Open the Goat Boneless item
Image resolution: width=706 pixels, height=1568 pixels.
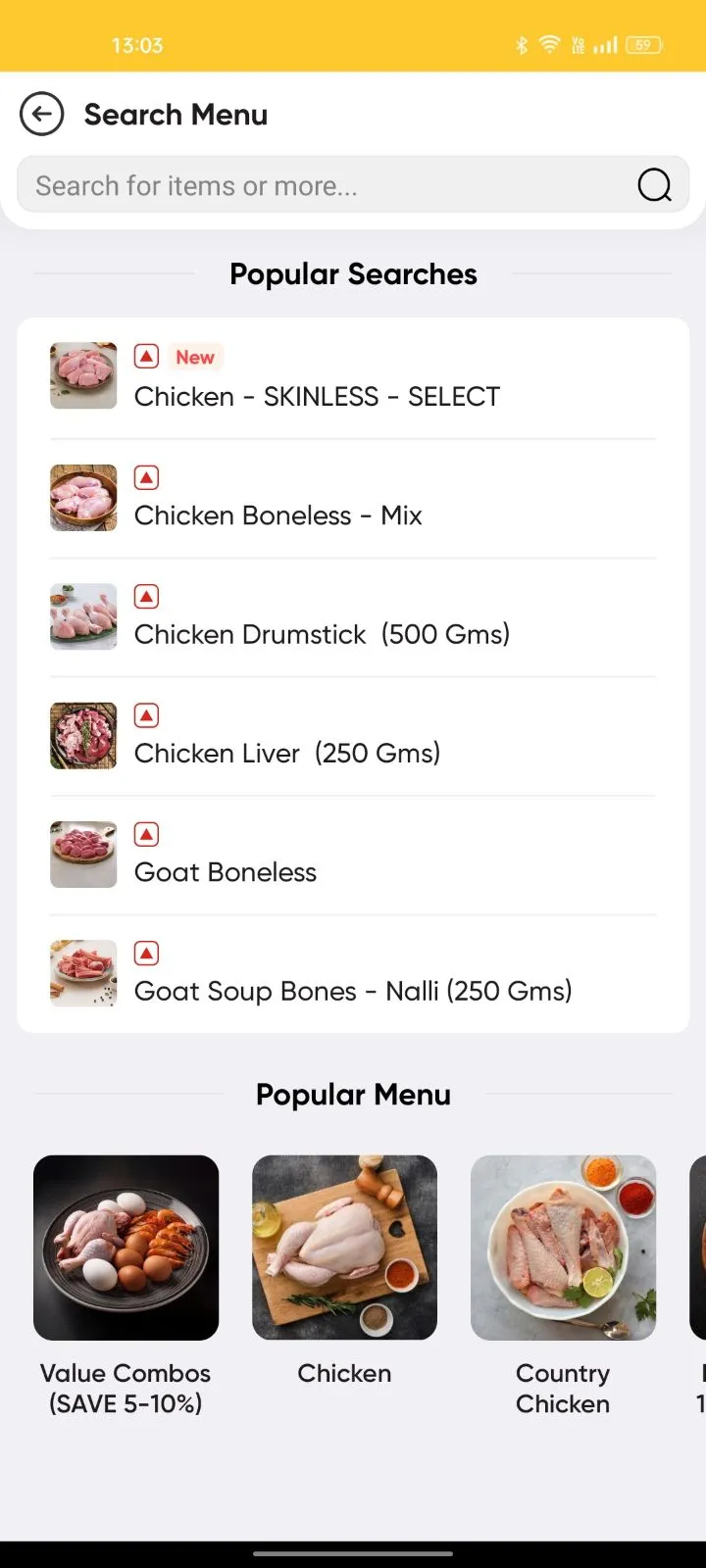pyautogui.click(x=353, y=855)
